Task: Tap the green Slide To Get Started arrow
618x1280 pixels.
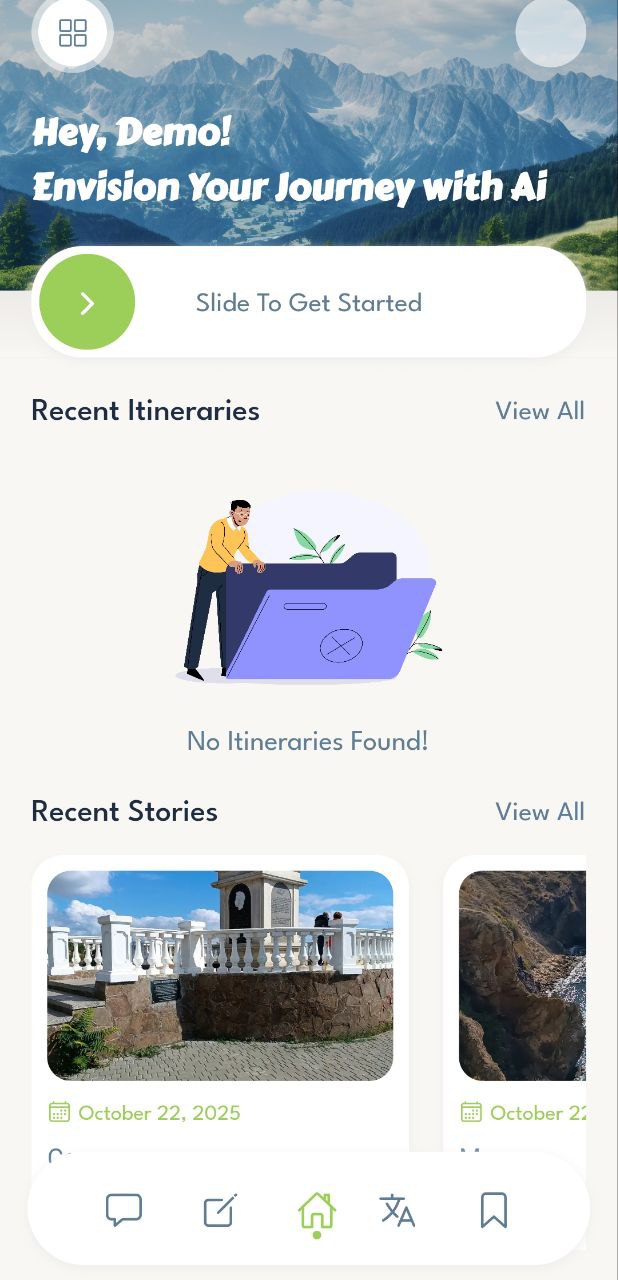Action: 87,302
